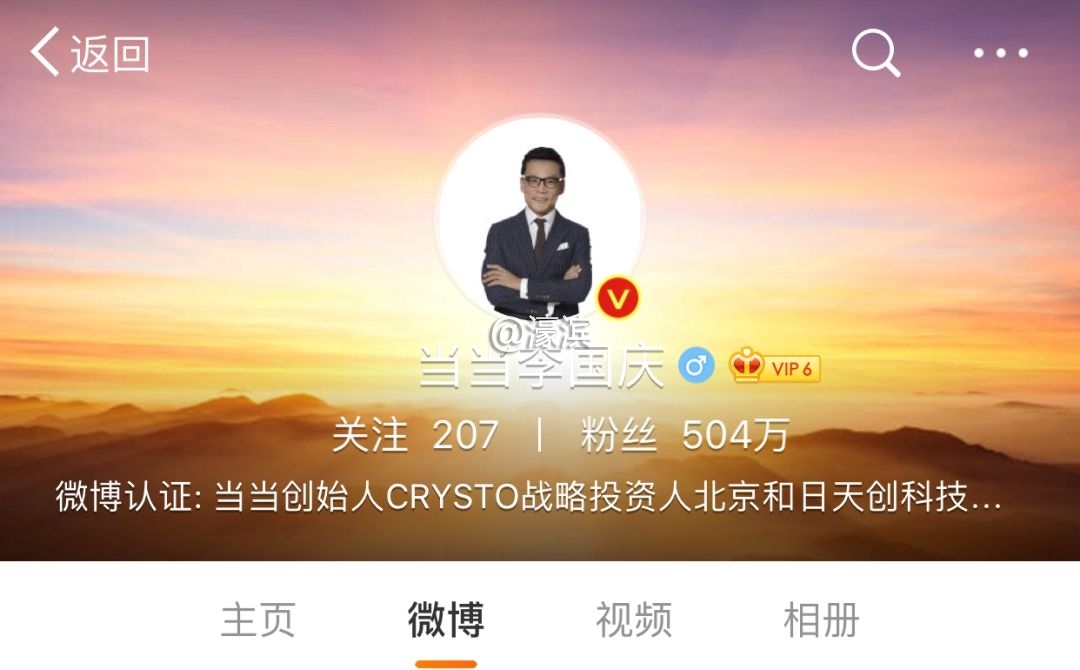
Task: Go back using the 返回 button
Action: (x=90, y=53)
